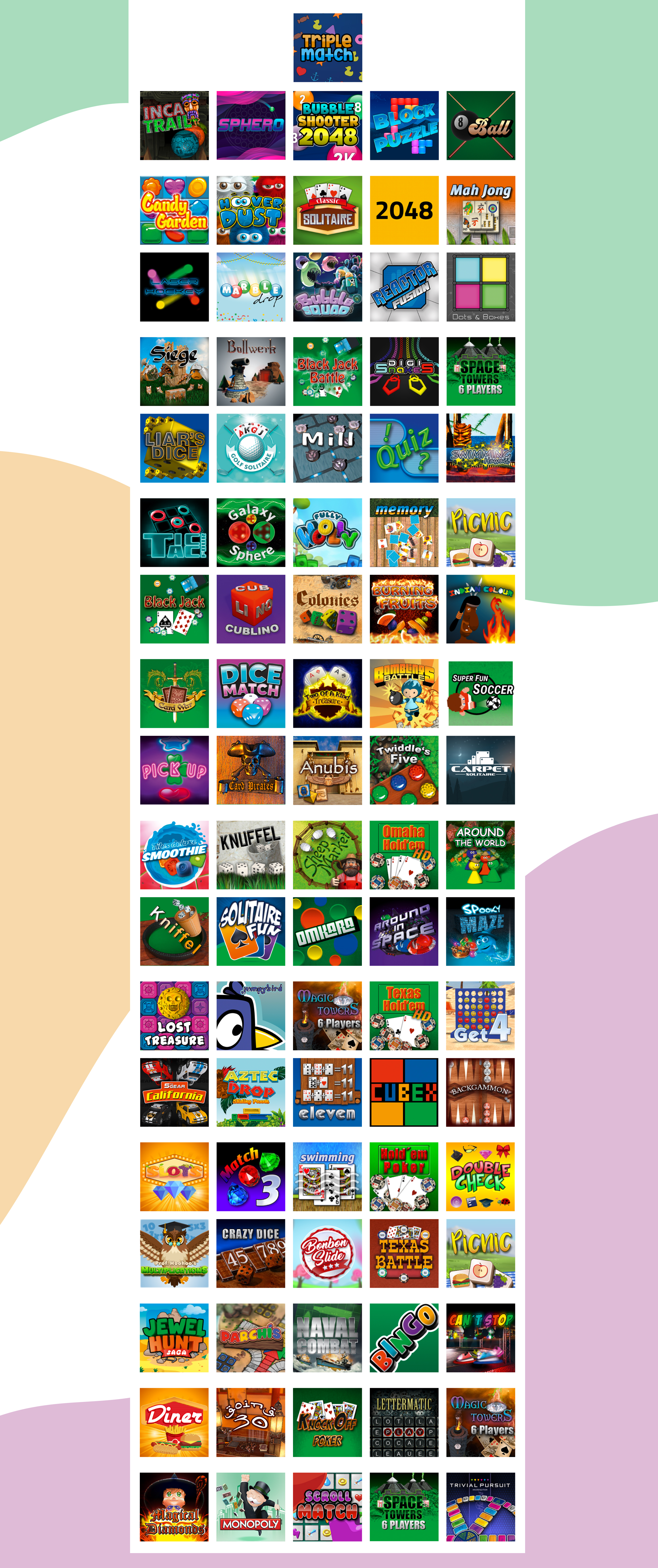Launch Inca Trail game tile

[x=174, y=125]
